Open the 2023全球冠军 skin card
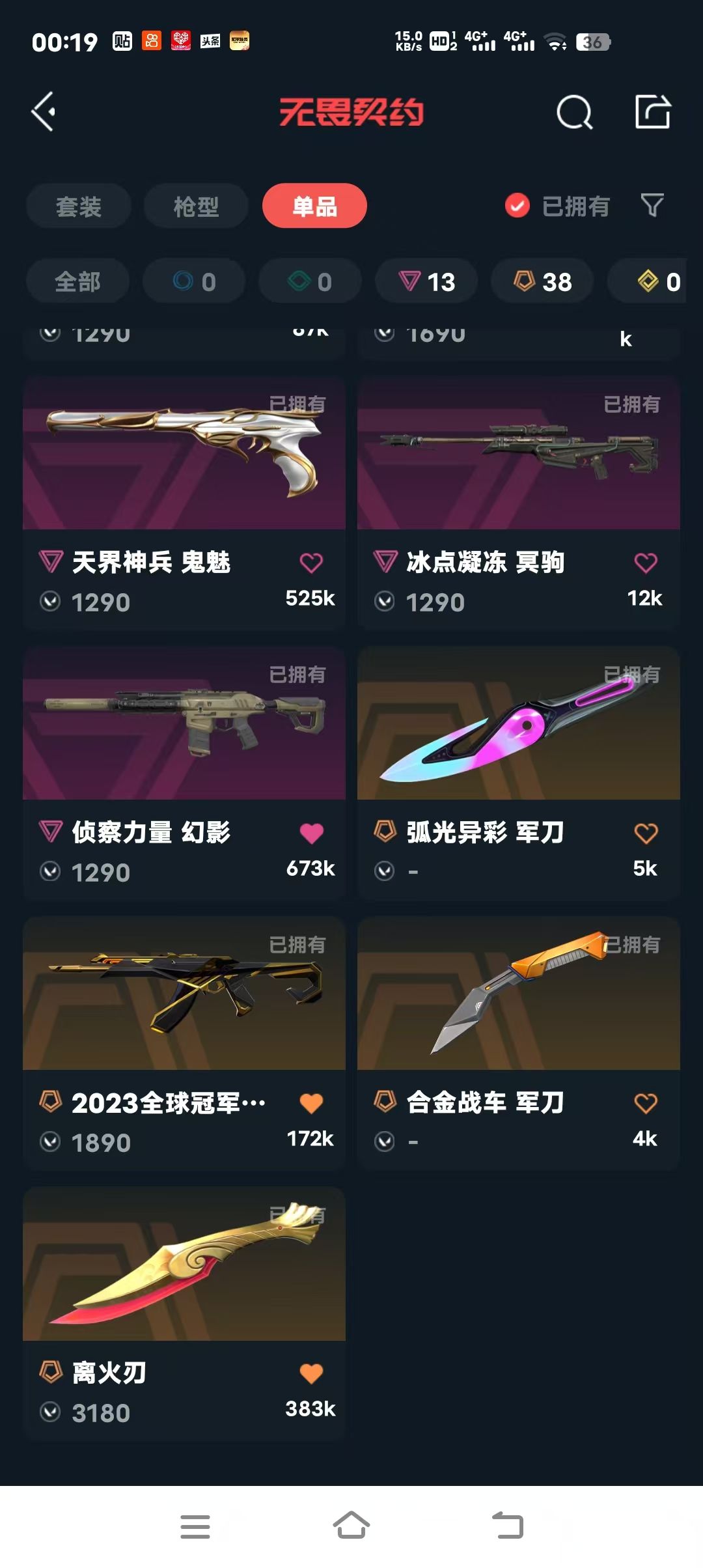The height and width of the screenshot is (1568, 703). click(x=184, y=1043)
